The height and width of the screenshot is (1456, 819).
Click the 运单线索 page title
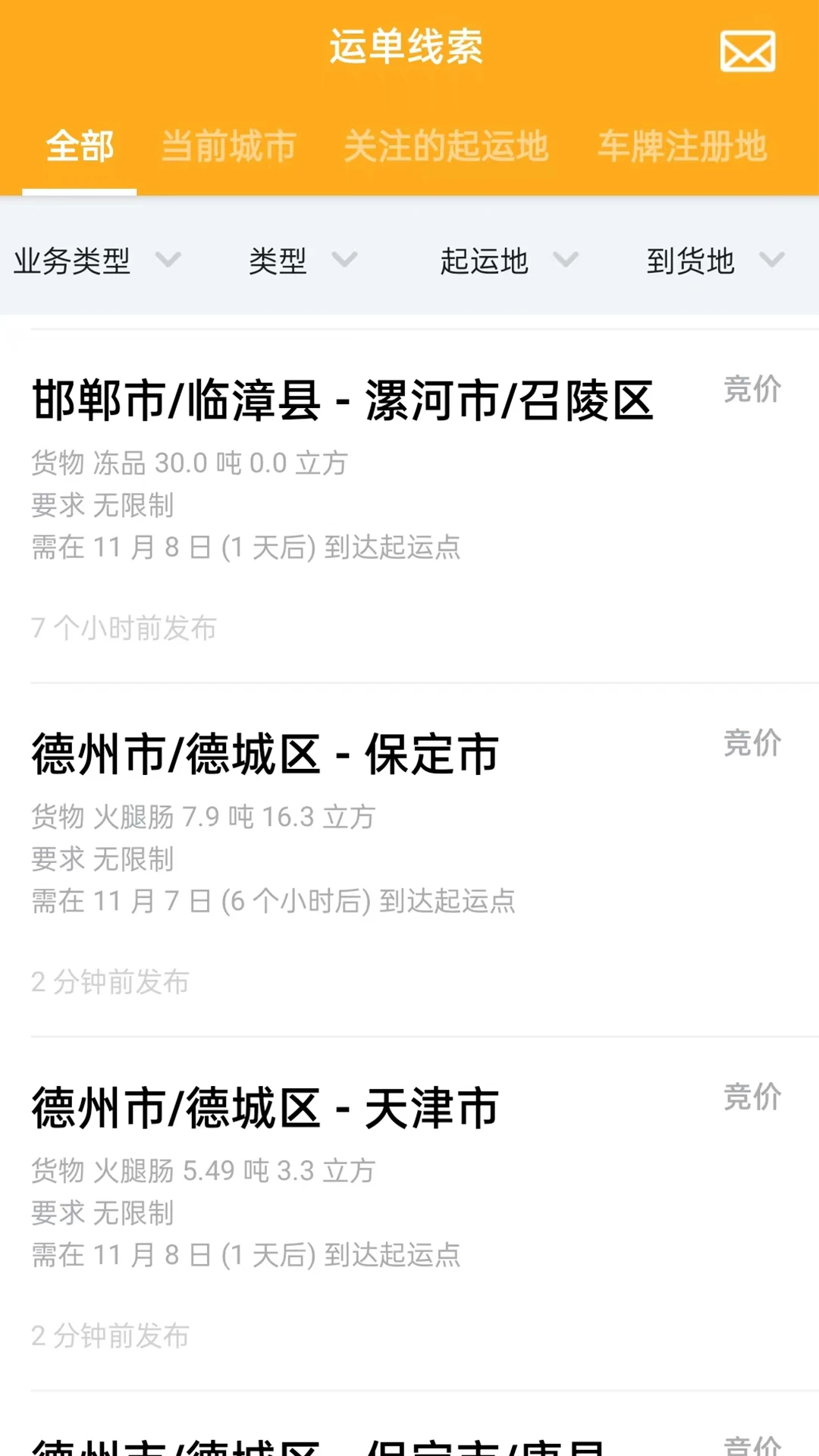click(x=409, y=47)
